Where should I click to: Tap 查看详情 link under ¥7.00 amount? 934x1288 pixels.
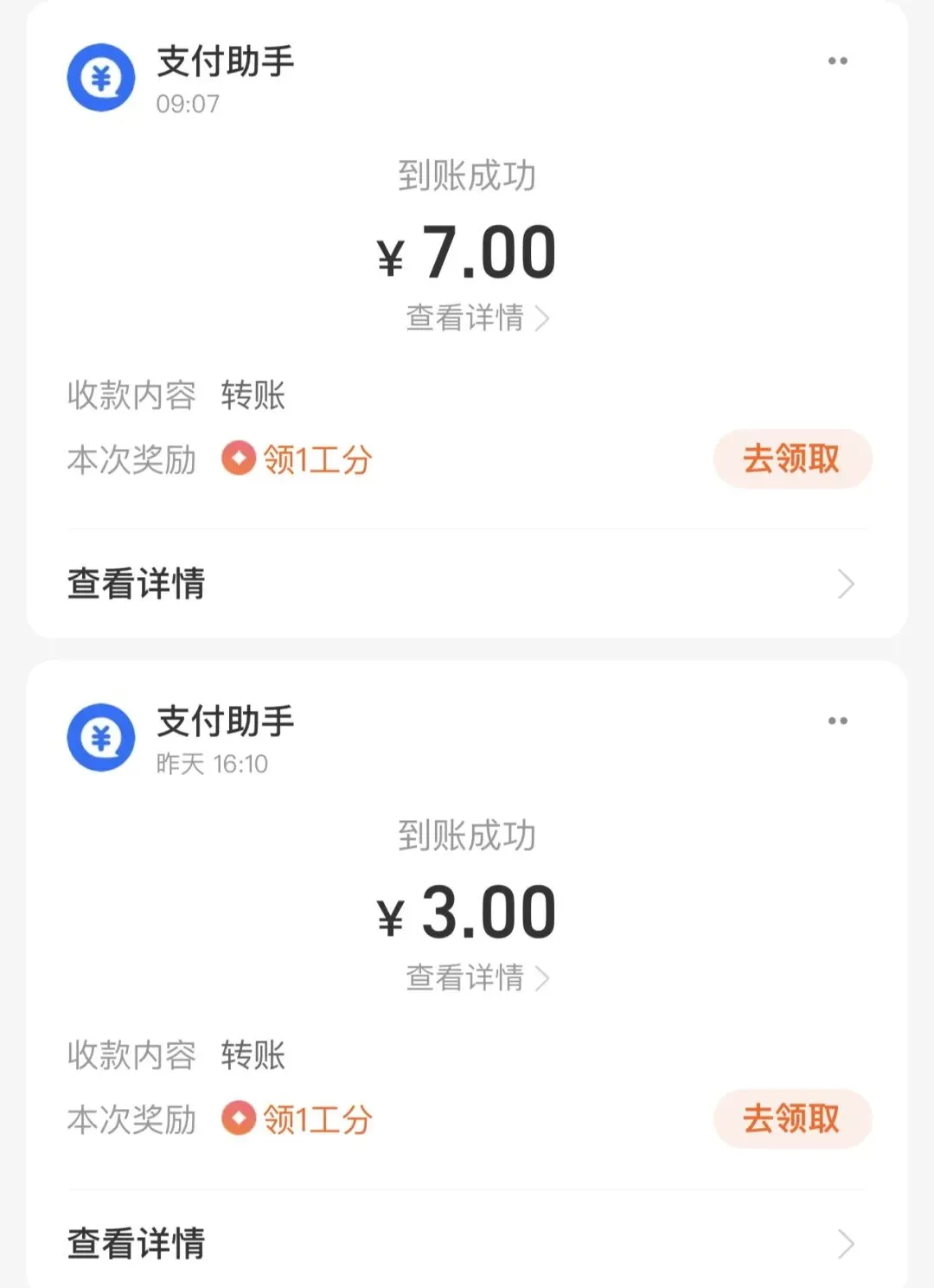(477, 318)
